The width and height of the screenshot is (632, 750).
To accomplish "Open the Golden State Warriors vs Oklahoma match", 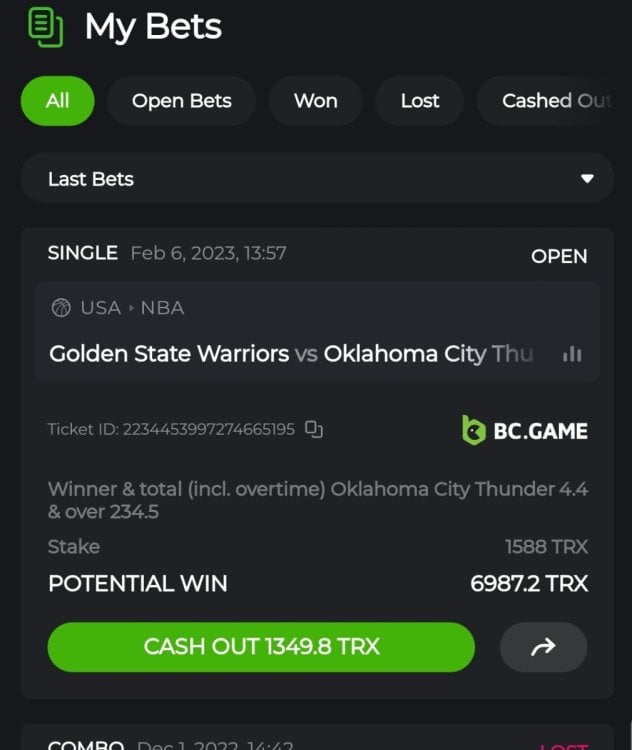I will (x=290, y=354).
